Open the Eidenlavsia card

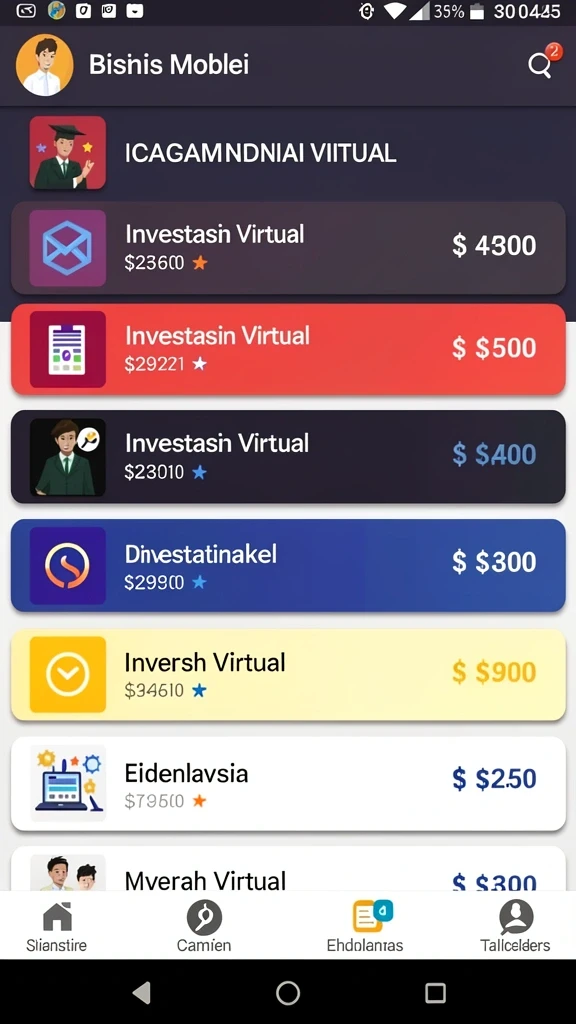click(288, 784)
